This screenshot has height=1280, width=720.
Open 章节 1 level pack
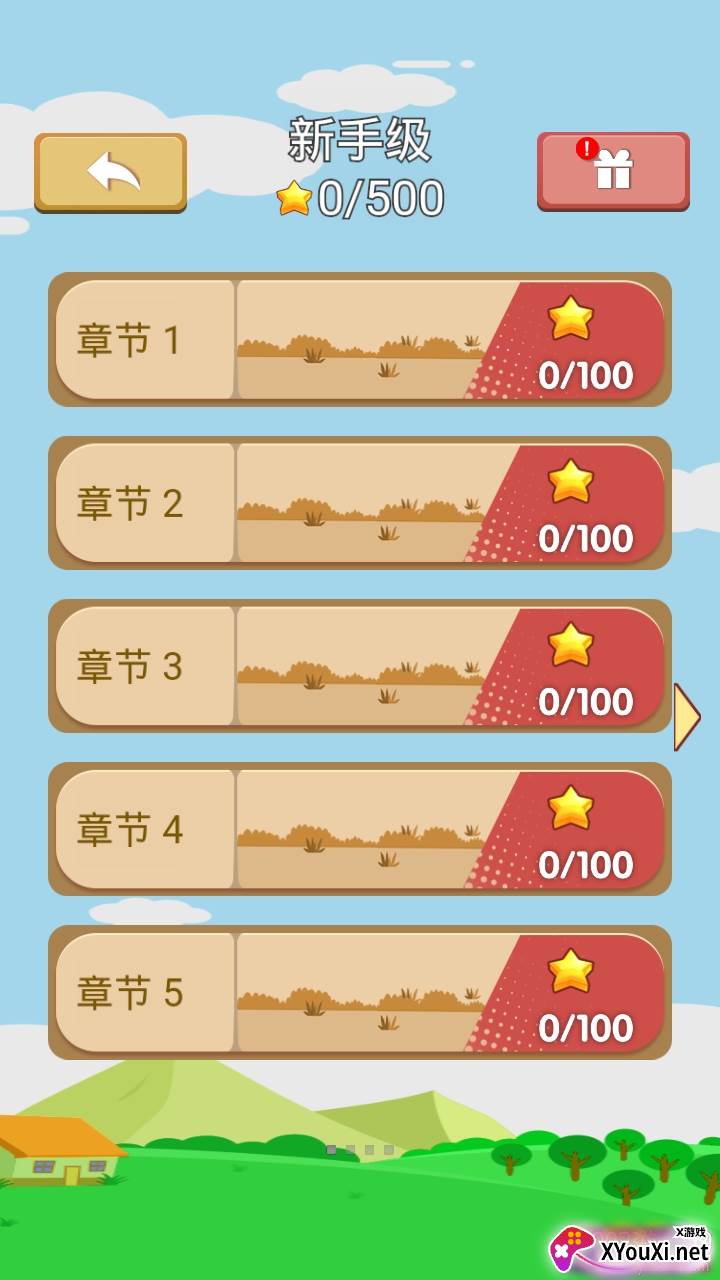[360, 340]
